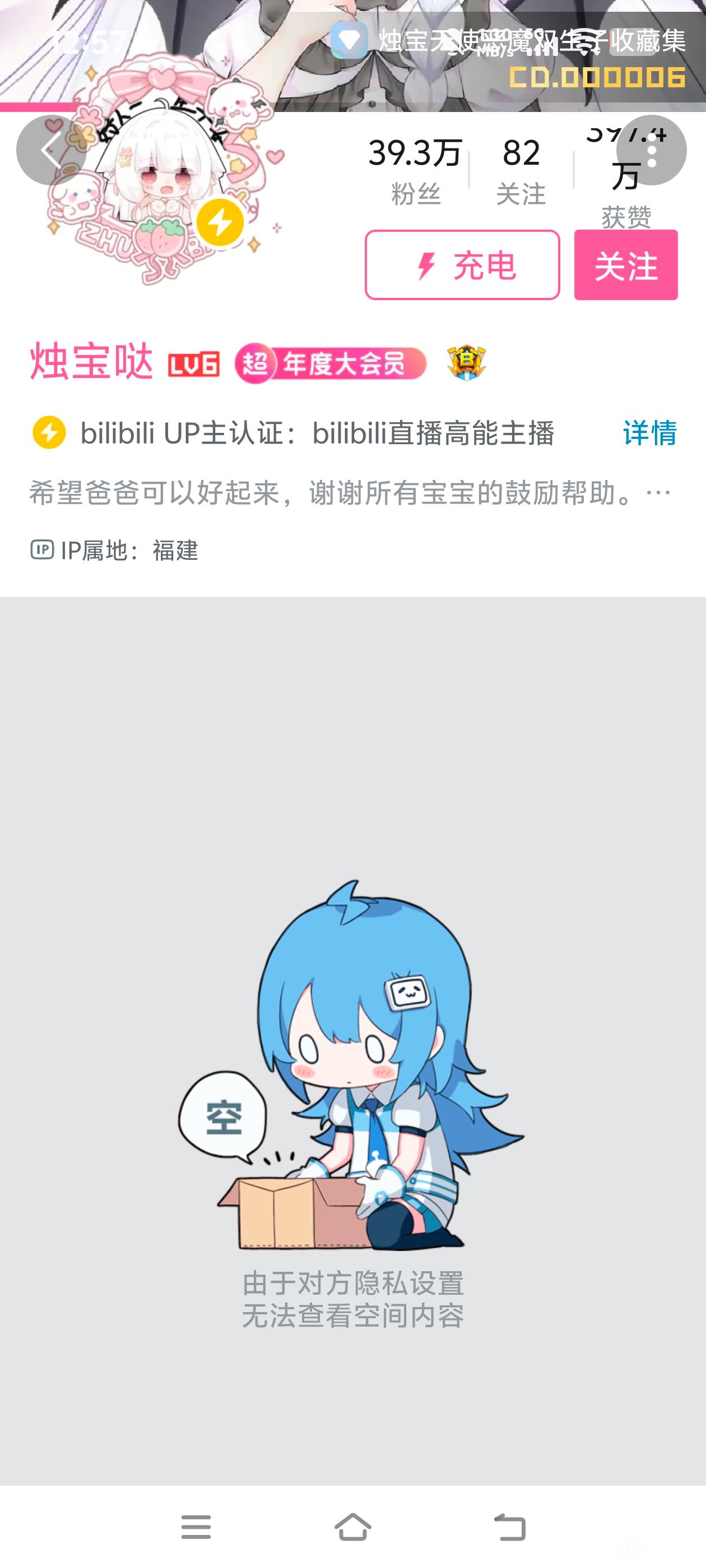
Task: Follow 烛宝哒 with the pink 关注 button
Action: (625, 265)
